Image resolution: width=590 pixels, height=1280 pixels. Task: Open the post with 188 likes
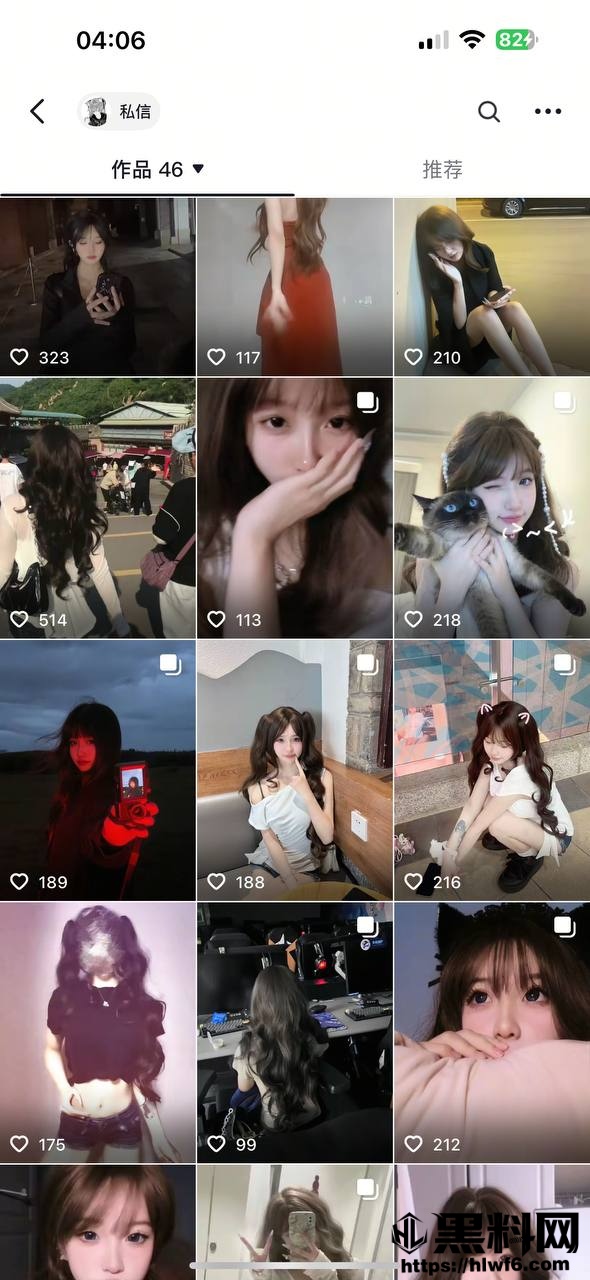[x=294, y=770]
